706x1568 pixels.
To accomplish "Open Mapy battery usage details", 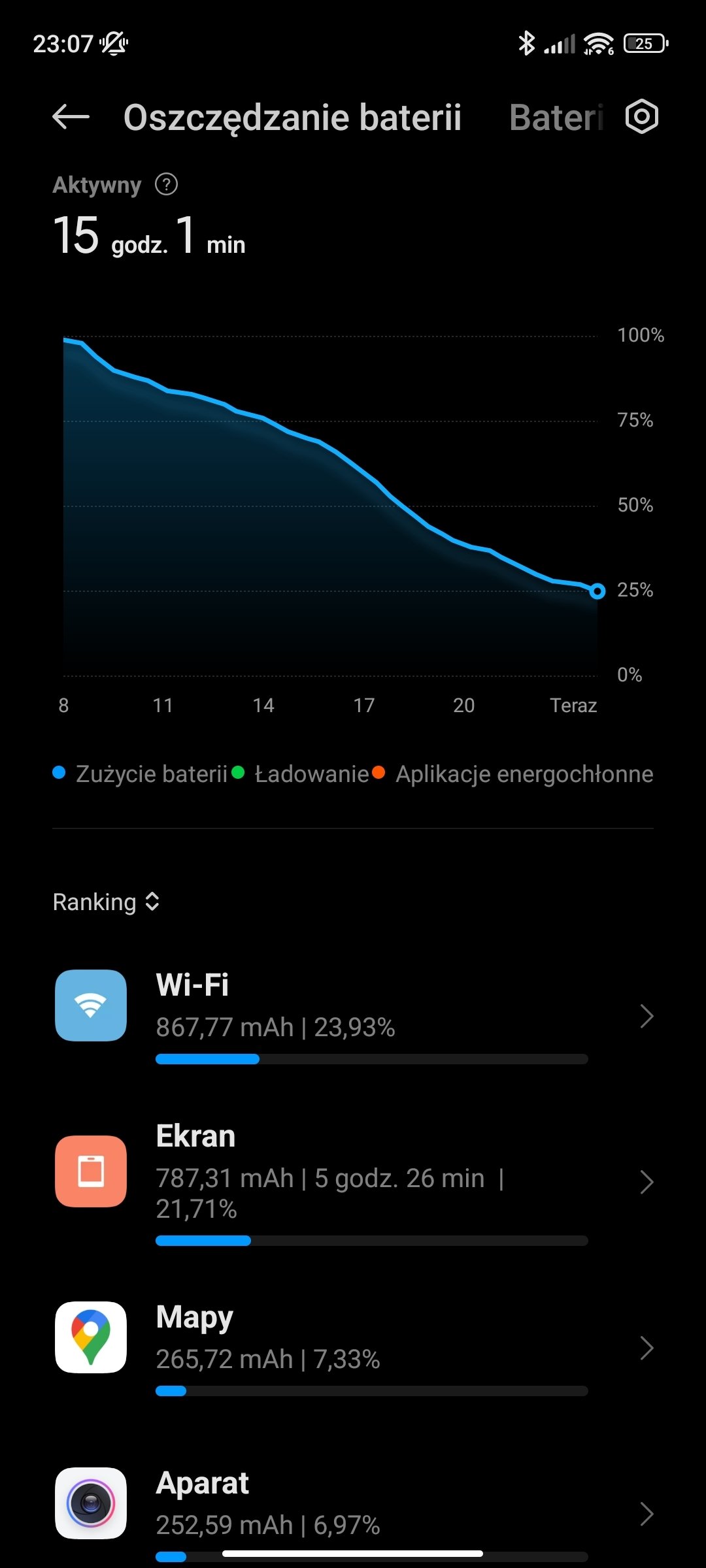I will coord(353,1348).
